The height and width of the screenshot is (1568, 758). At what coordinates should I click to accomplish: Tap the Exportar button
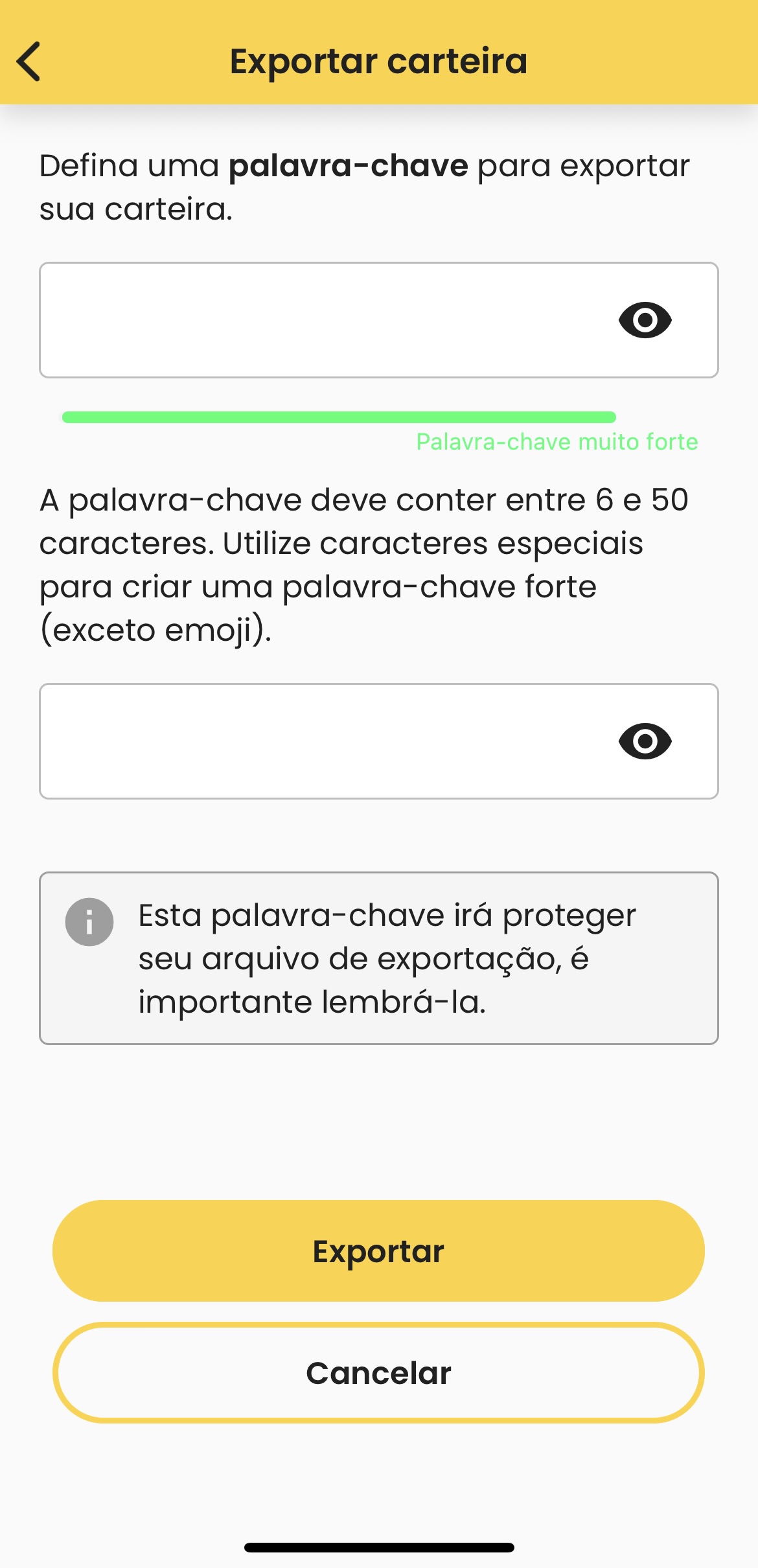pyautogui.click(x=378, y=1251)
